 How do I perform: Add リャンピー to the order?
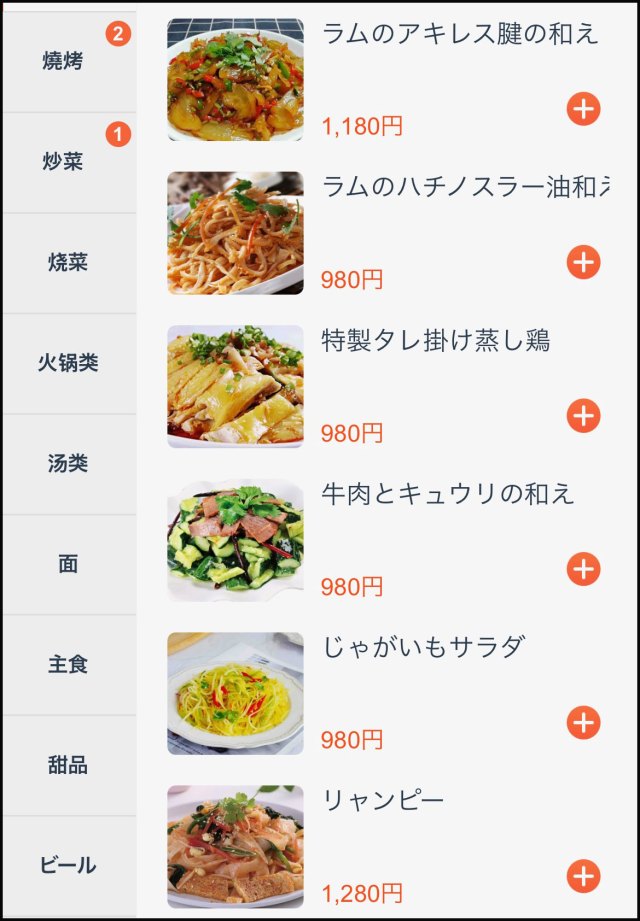coord(583,876)
